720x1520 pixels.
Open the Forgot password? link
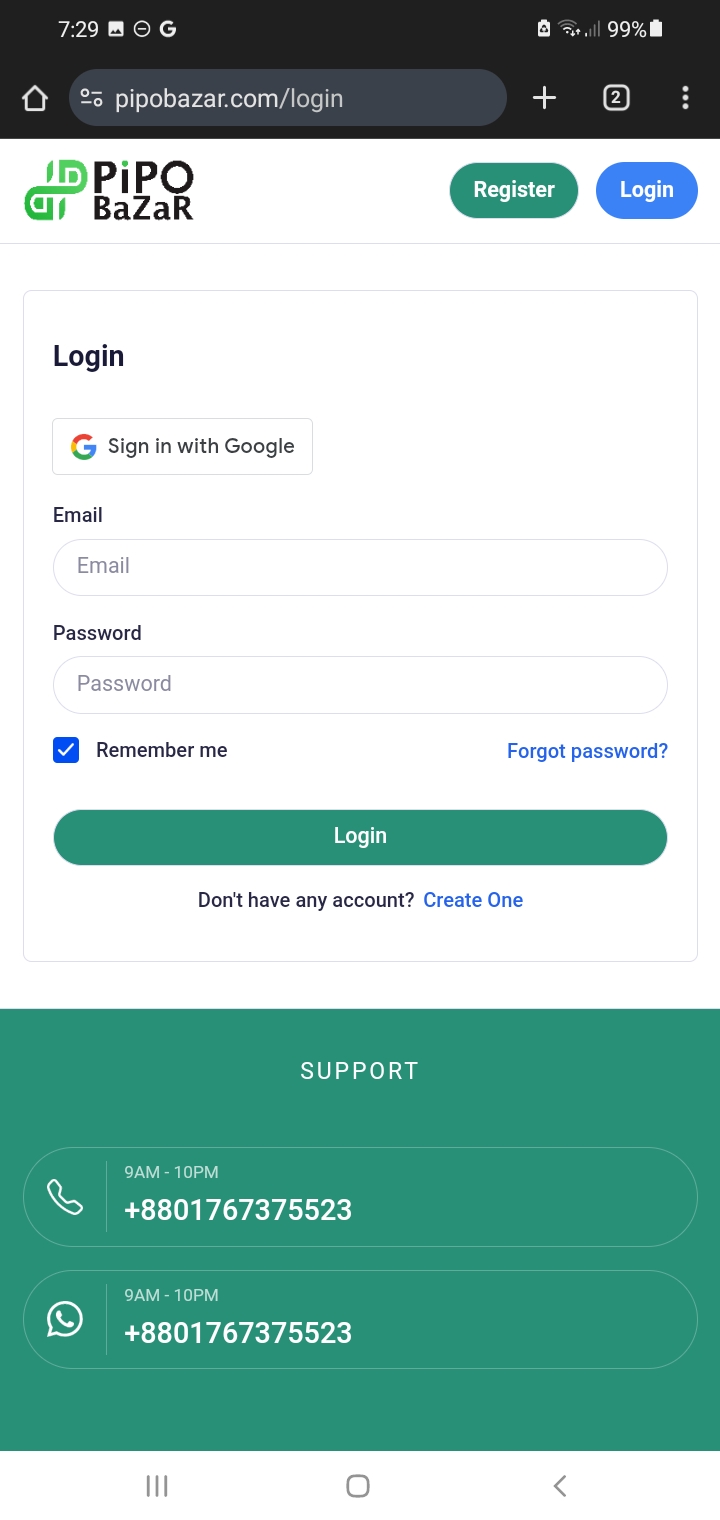pos(587,751)
